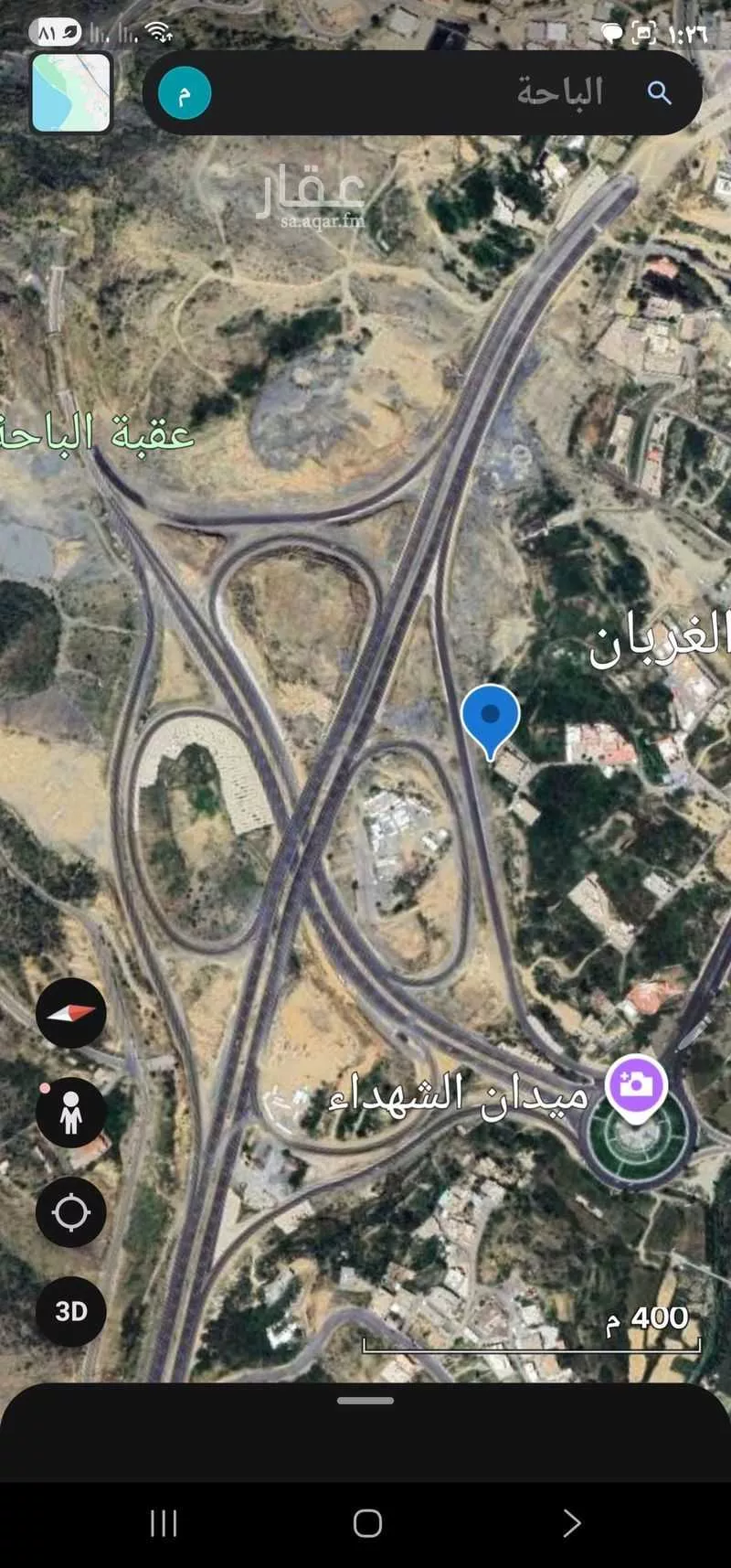Open recent apps from the navigation bar
731x1568 pixels.
(x=162, y=1522)
